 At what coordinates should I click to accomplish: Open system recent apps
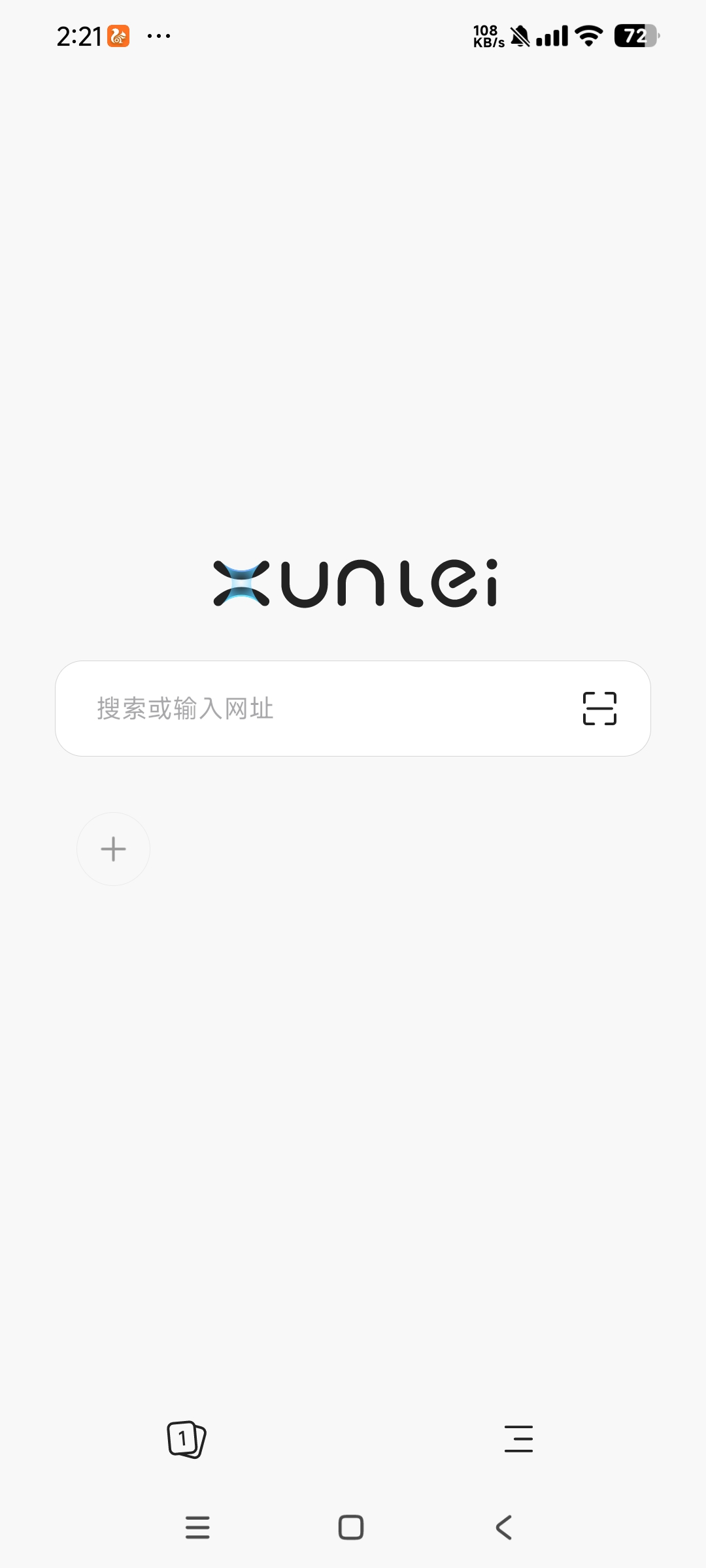tap(197, 1527)
